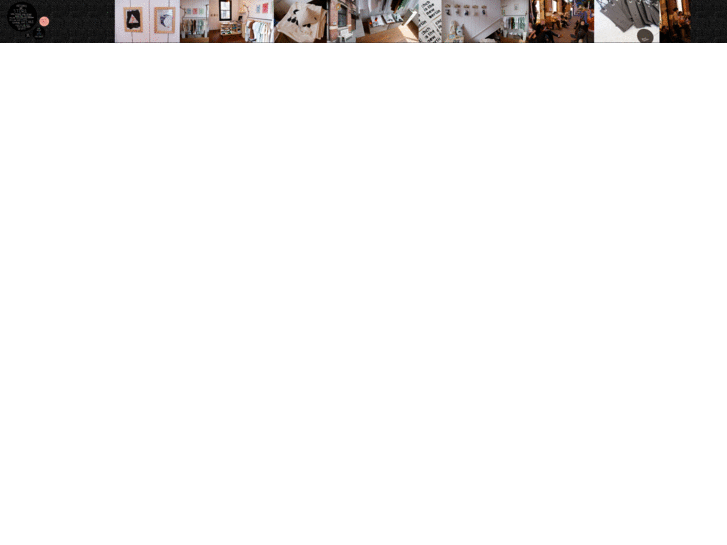Screen dimensions: 727x545
Task: Open the photo of the seated crowd
Action: pyautogui.click(x=561, y=21)
